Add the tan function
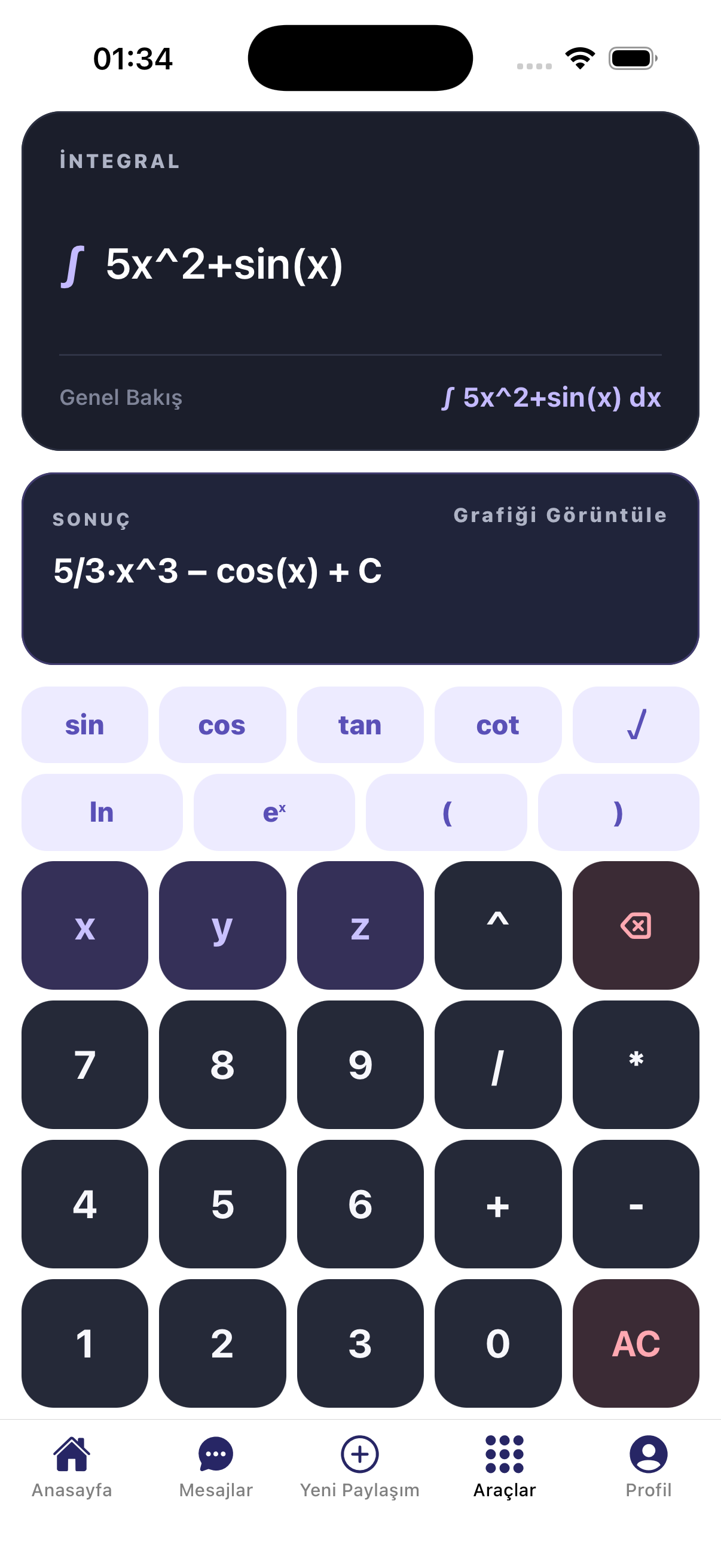 pyautogui.click(x=360, y=724)
